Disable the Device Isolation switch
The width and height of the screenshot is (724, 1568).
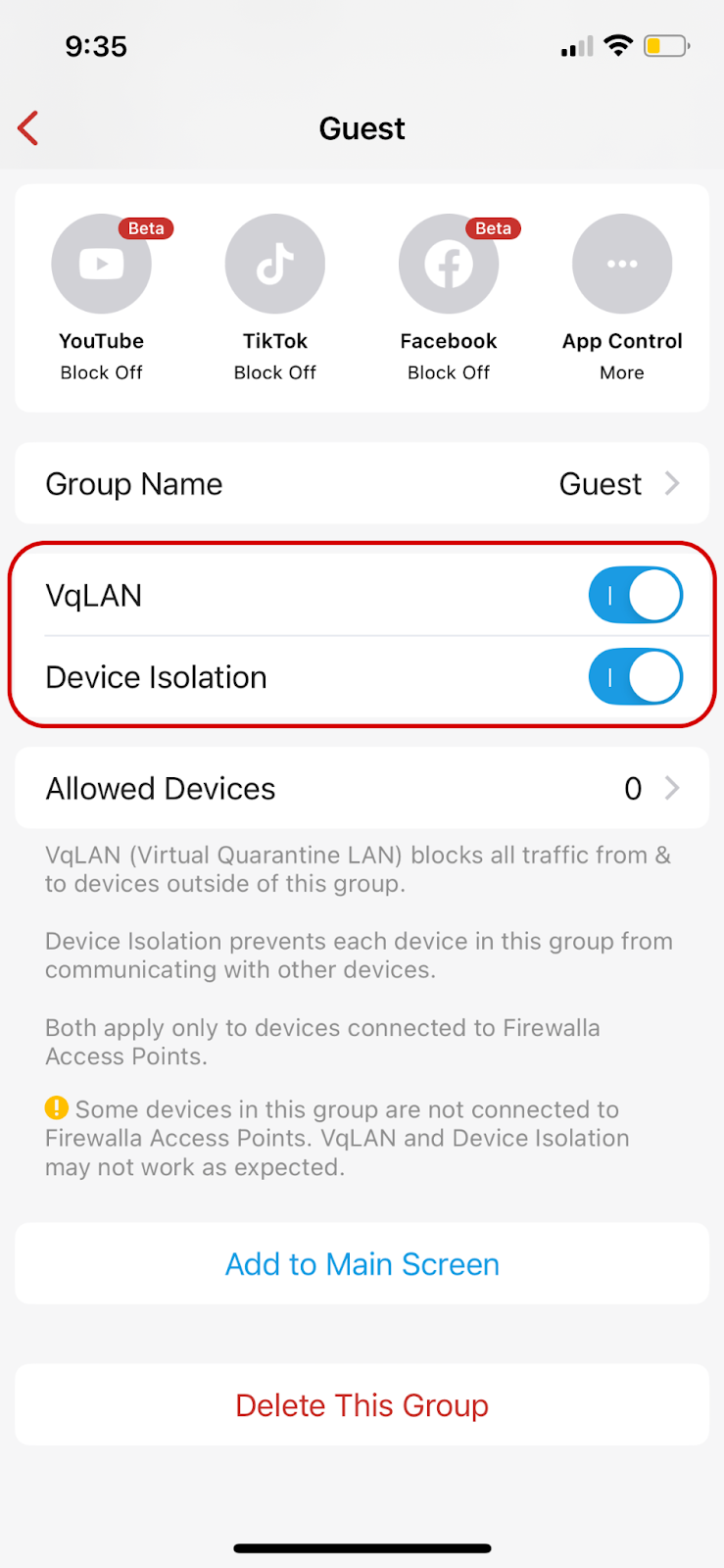[x=635, y=678]
